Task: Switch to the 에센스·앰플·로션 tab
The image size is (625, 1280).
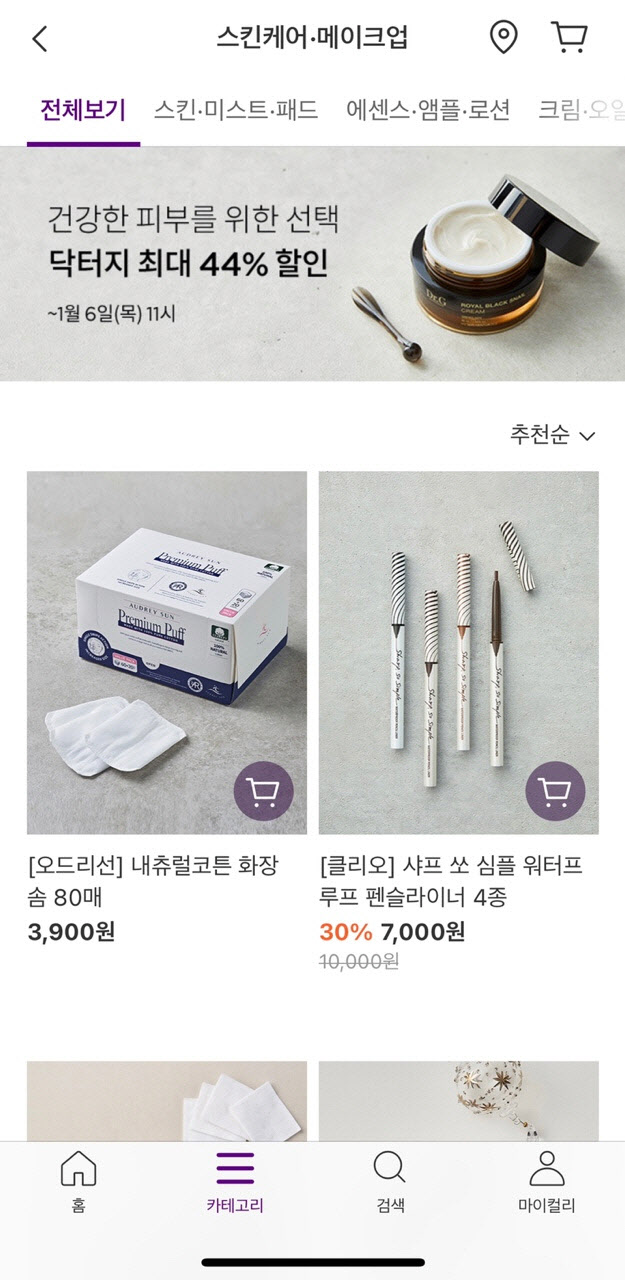Action: click(x=428, y=110)
